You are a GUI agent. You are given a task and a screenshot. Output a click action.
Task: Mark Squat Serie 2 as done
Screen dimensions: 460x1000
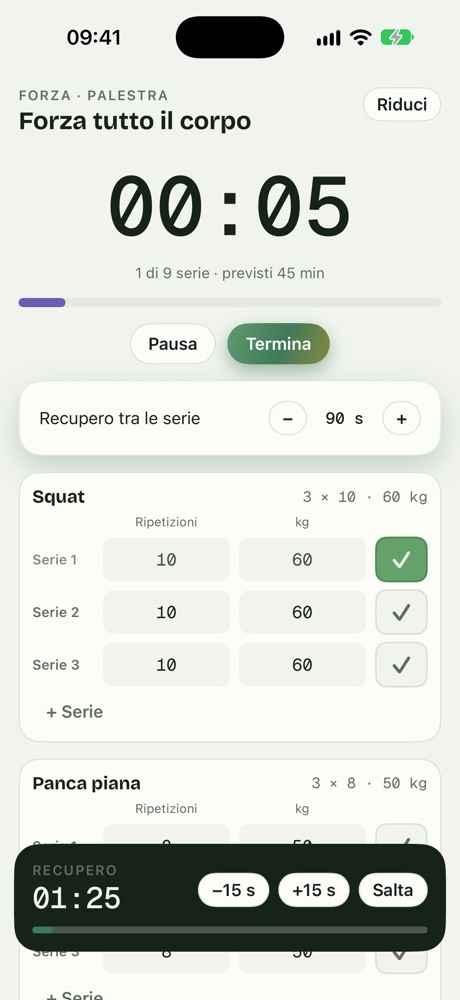click(401, 612)
